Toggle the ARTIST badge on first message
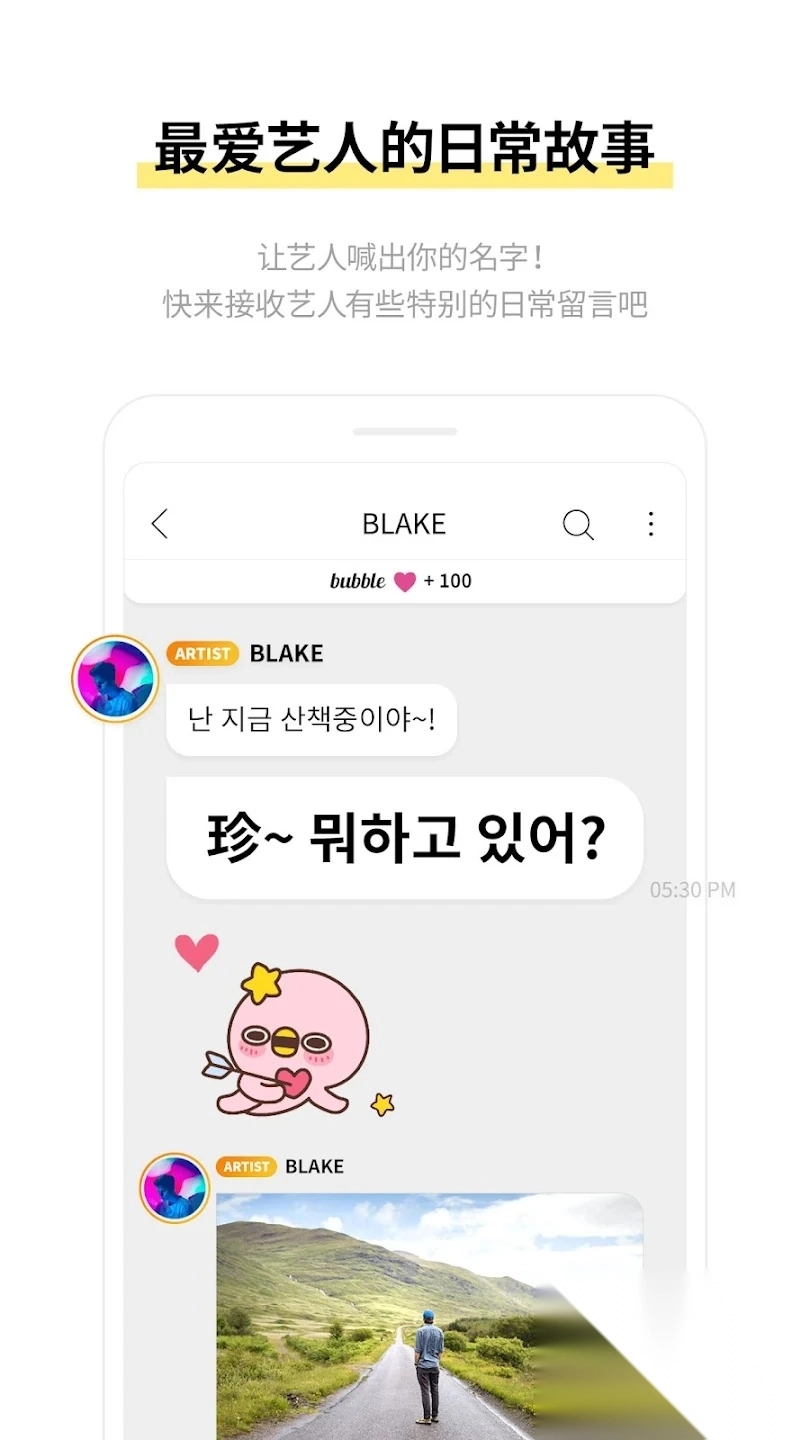 (x=202, y=654)
